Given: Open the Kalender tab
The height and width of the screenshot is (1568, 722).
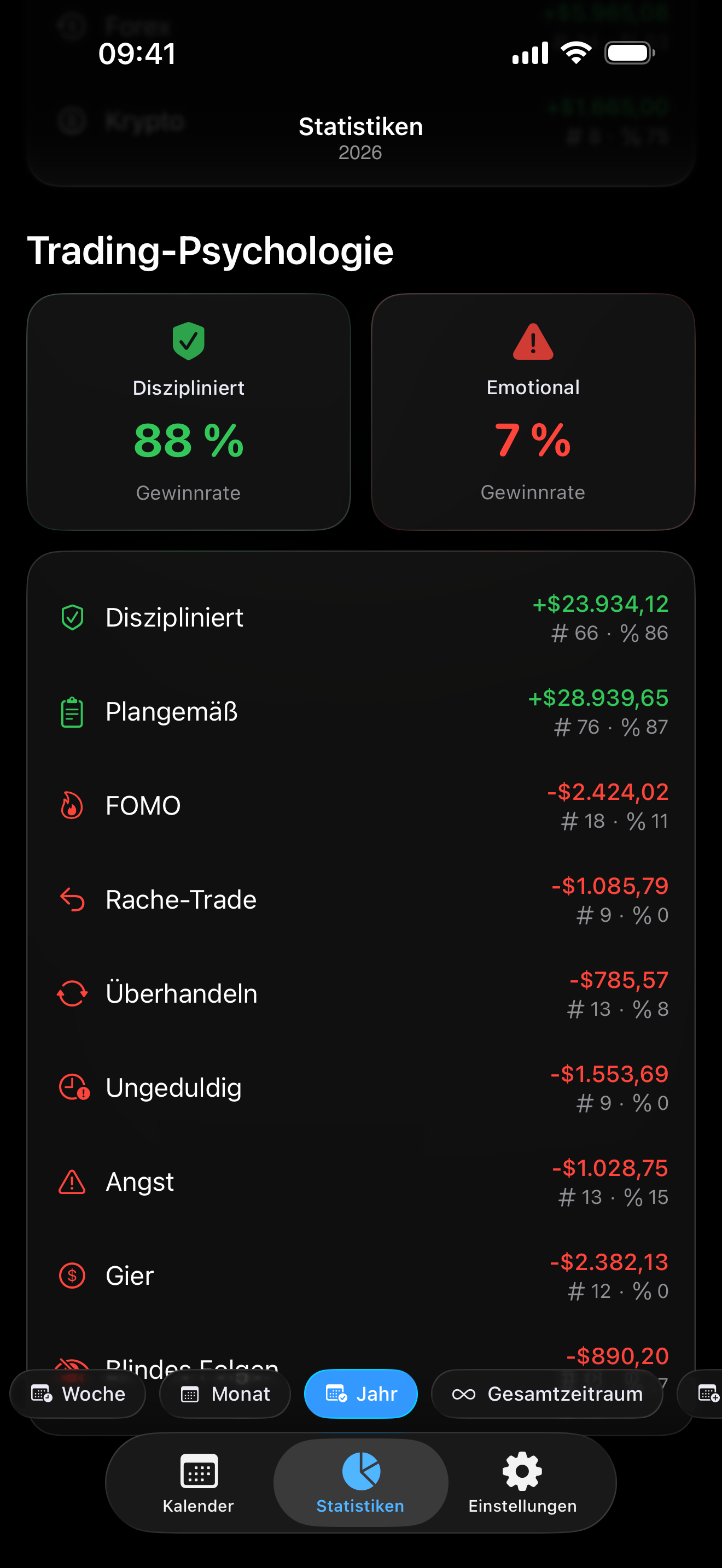Looking at the screenshot, I should [x=199, y=1483].
